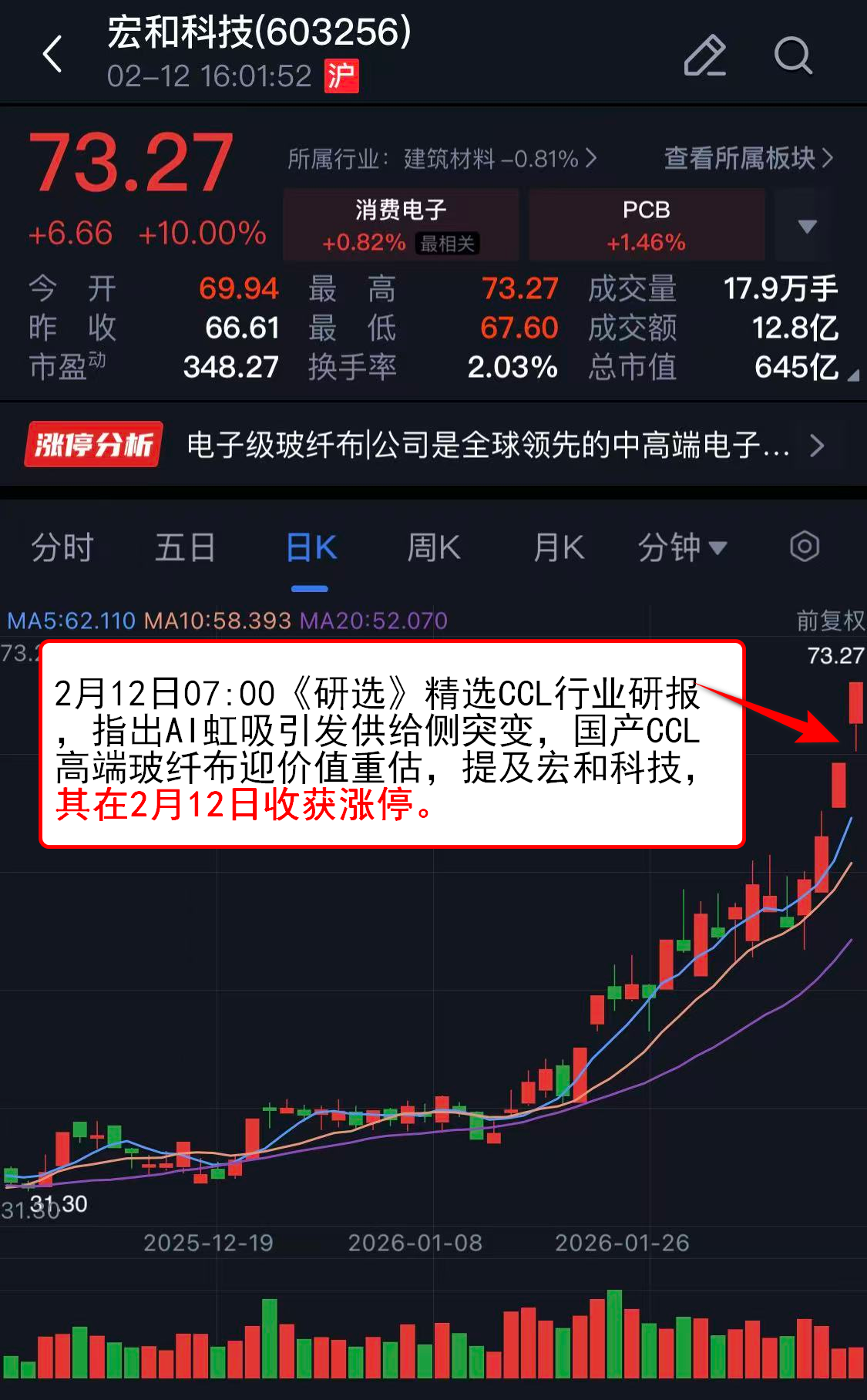Switch to the 分时 chart tab

point(62,547)
